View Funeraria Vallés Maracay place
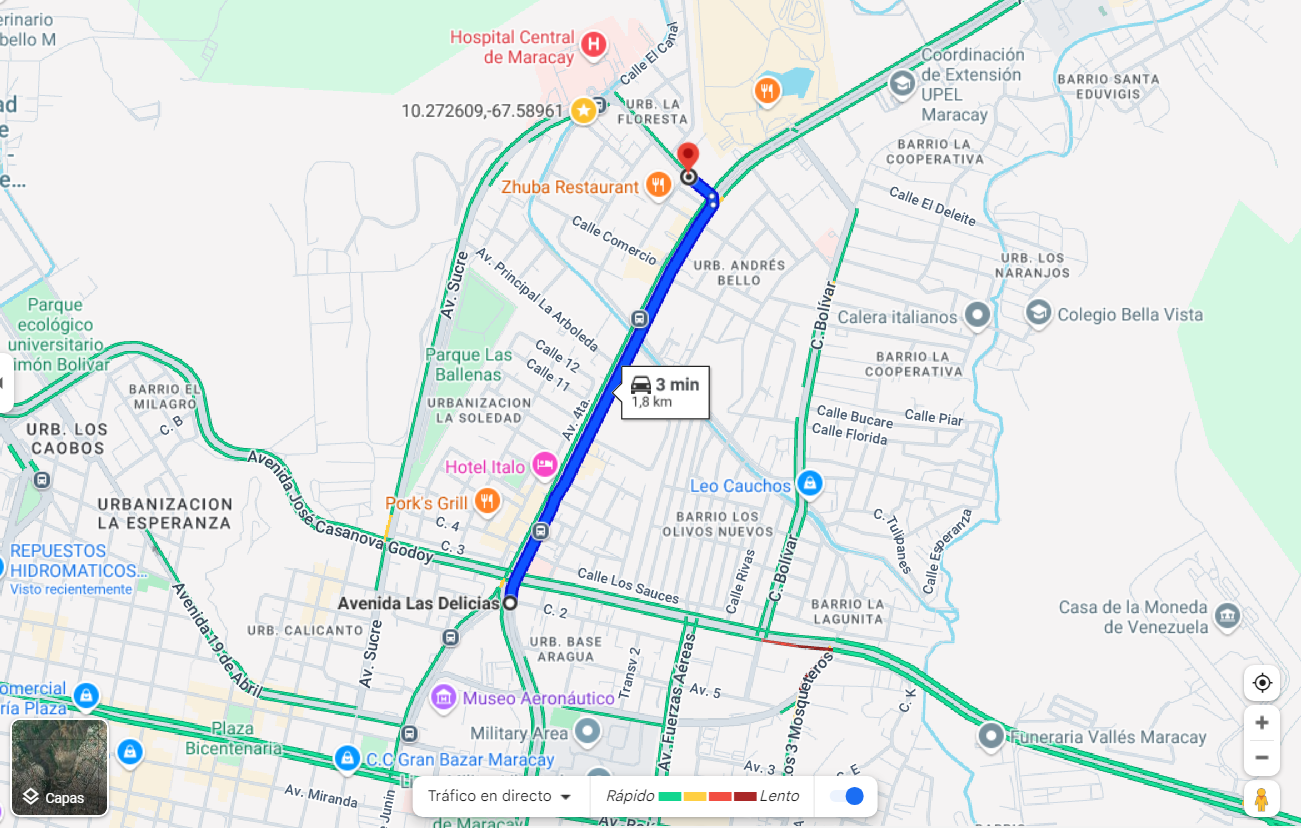Screen dimensions: 1301x828 pos(991,736)
